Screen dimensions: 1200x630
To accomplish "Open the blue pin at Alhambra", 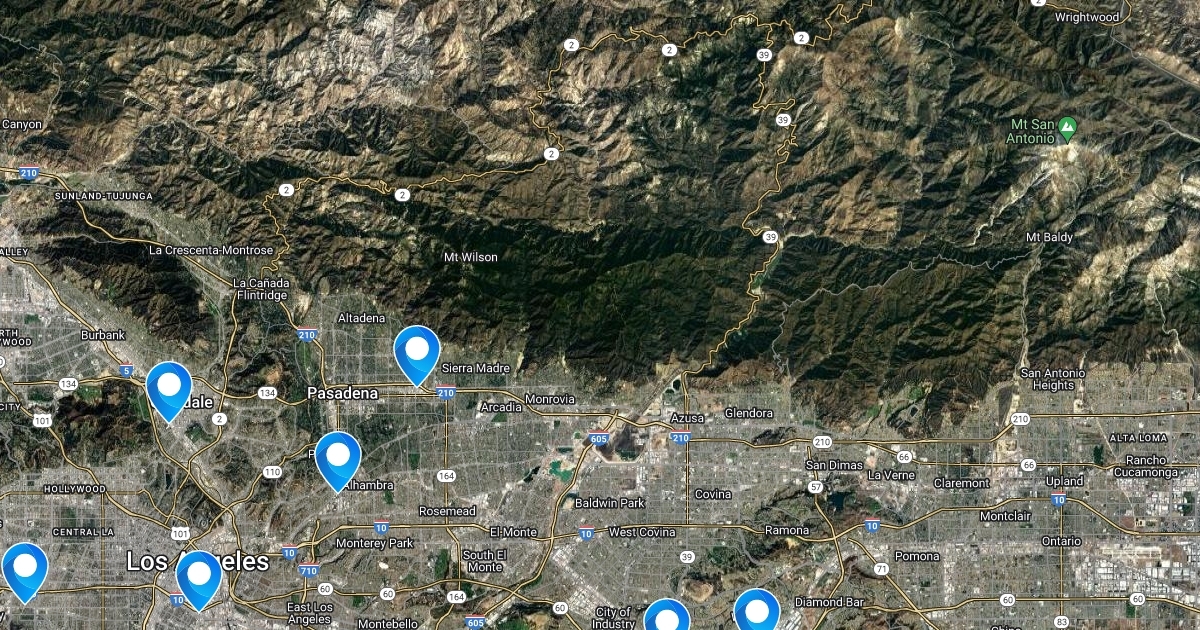I will (338, 457).
